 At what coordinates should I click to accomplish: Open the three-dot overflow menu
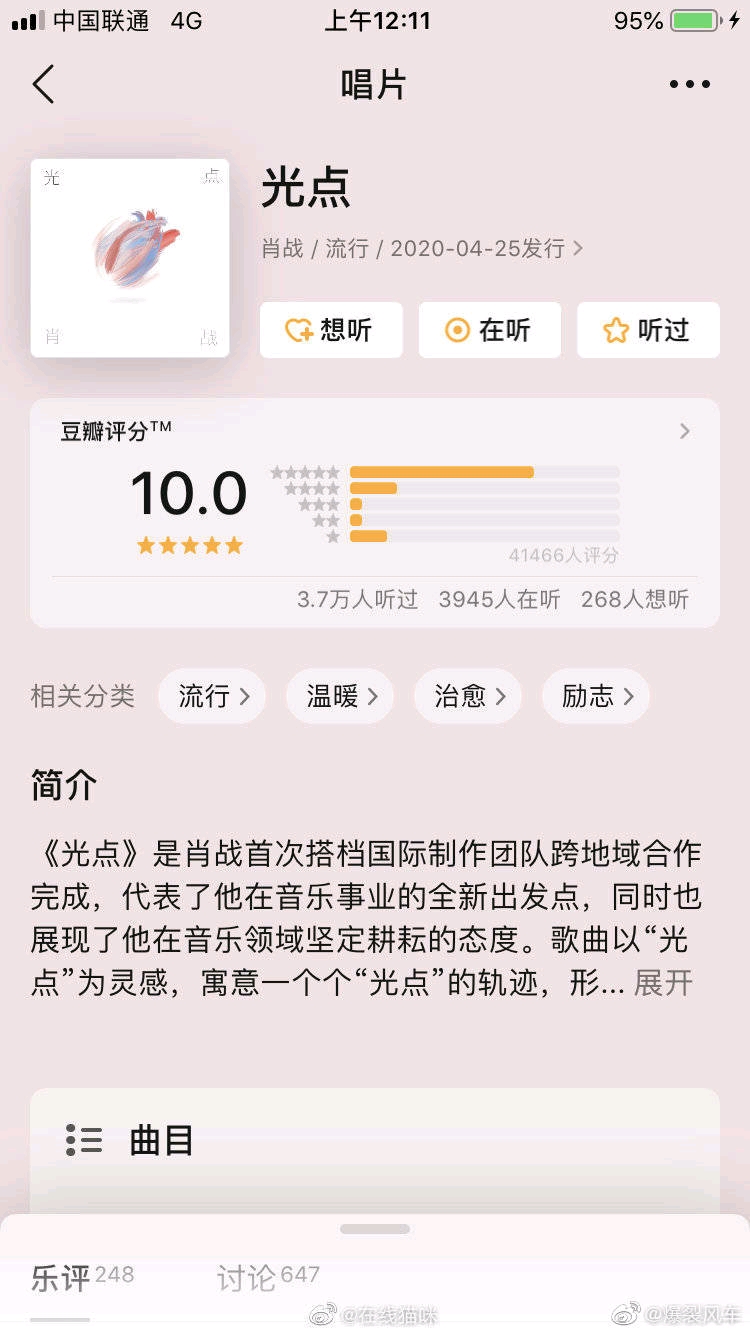[x=690, y=85]
